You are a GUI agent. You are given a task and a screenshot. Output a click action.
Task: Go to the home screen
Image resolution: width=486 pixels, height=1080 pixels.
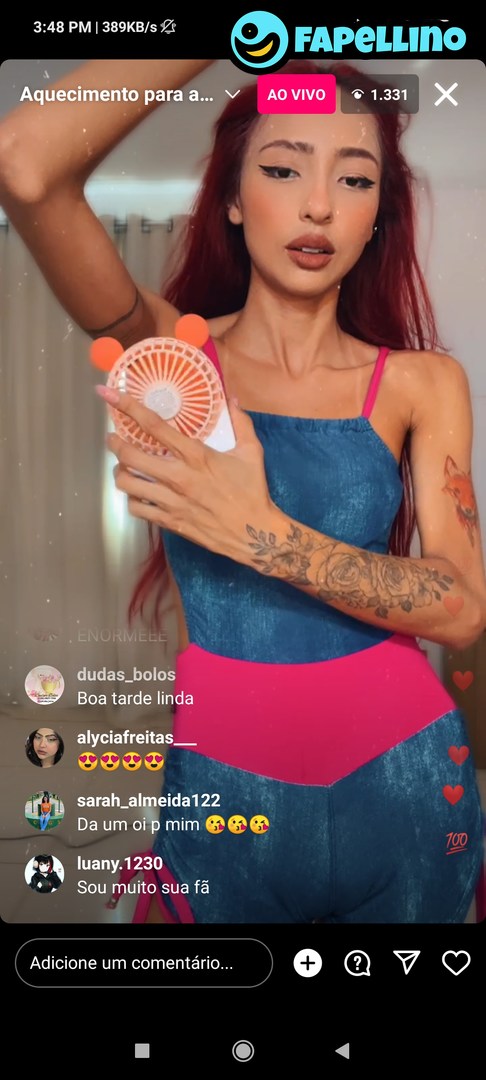[x=243, y=1050]
